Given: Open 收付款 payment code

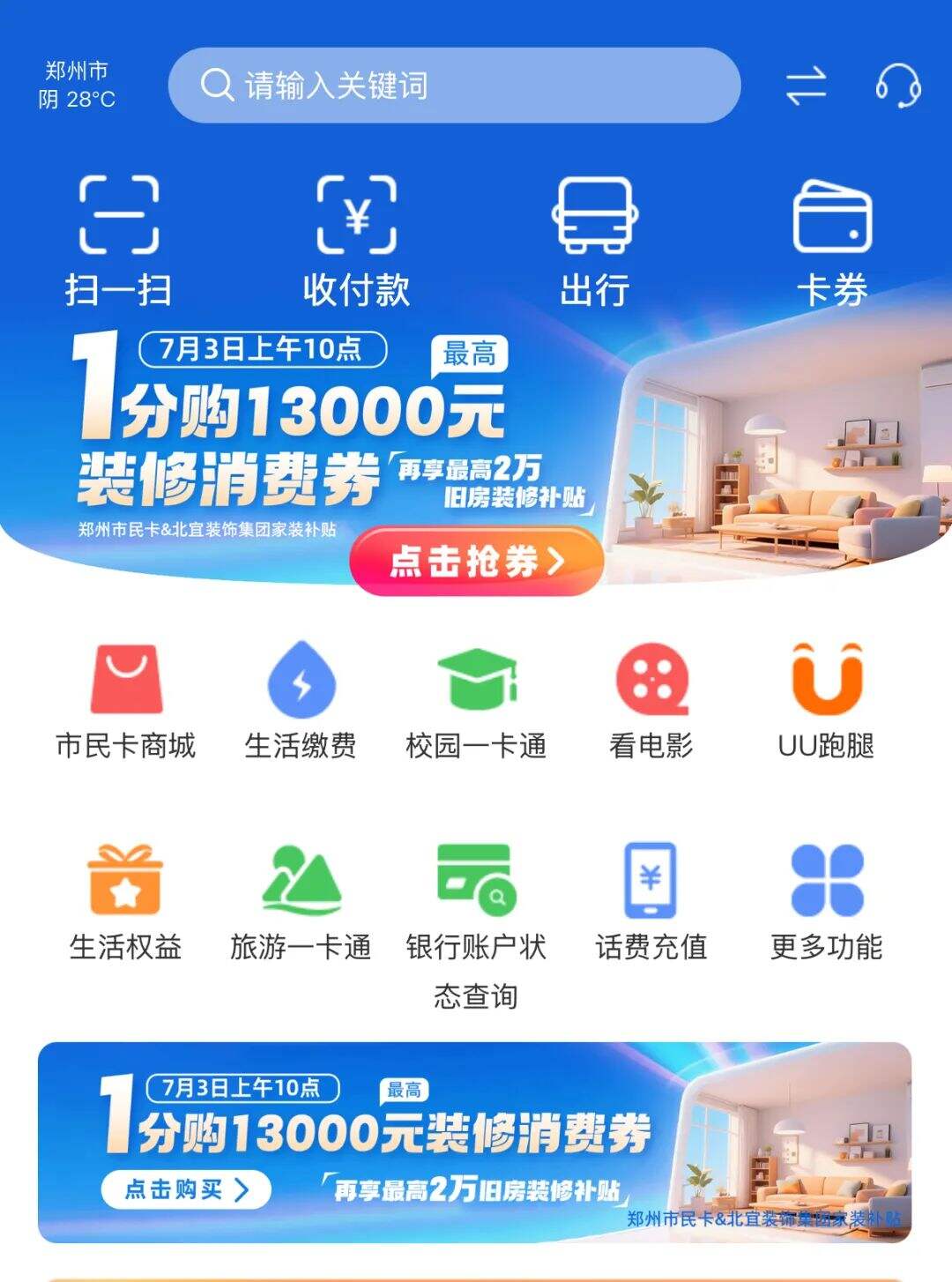Looking at the screenshot, I should pyautogui.click(x=356, y=238).
